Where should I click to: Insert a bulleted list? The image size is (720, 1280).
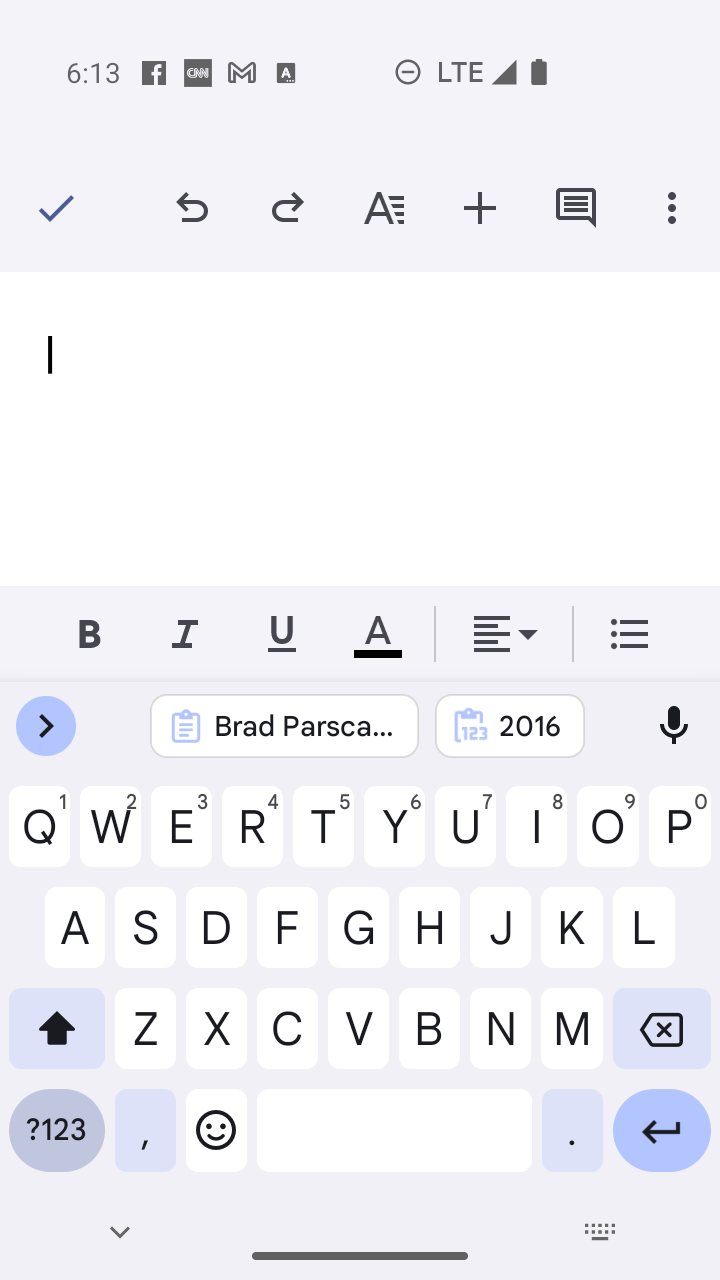tap(630, 634)
